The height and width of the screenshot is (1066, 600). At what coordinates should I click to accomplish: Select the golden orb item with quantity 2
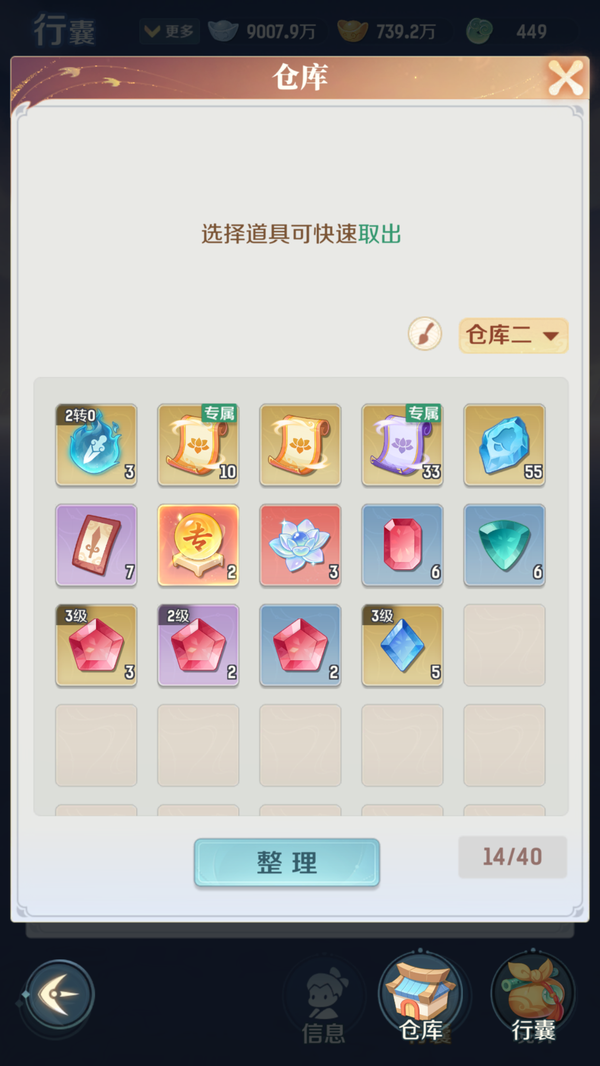[x=198, y=545]
